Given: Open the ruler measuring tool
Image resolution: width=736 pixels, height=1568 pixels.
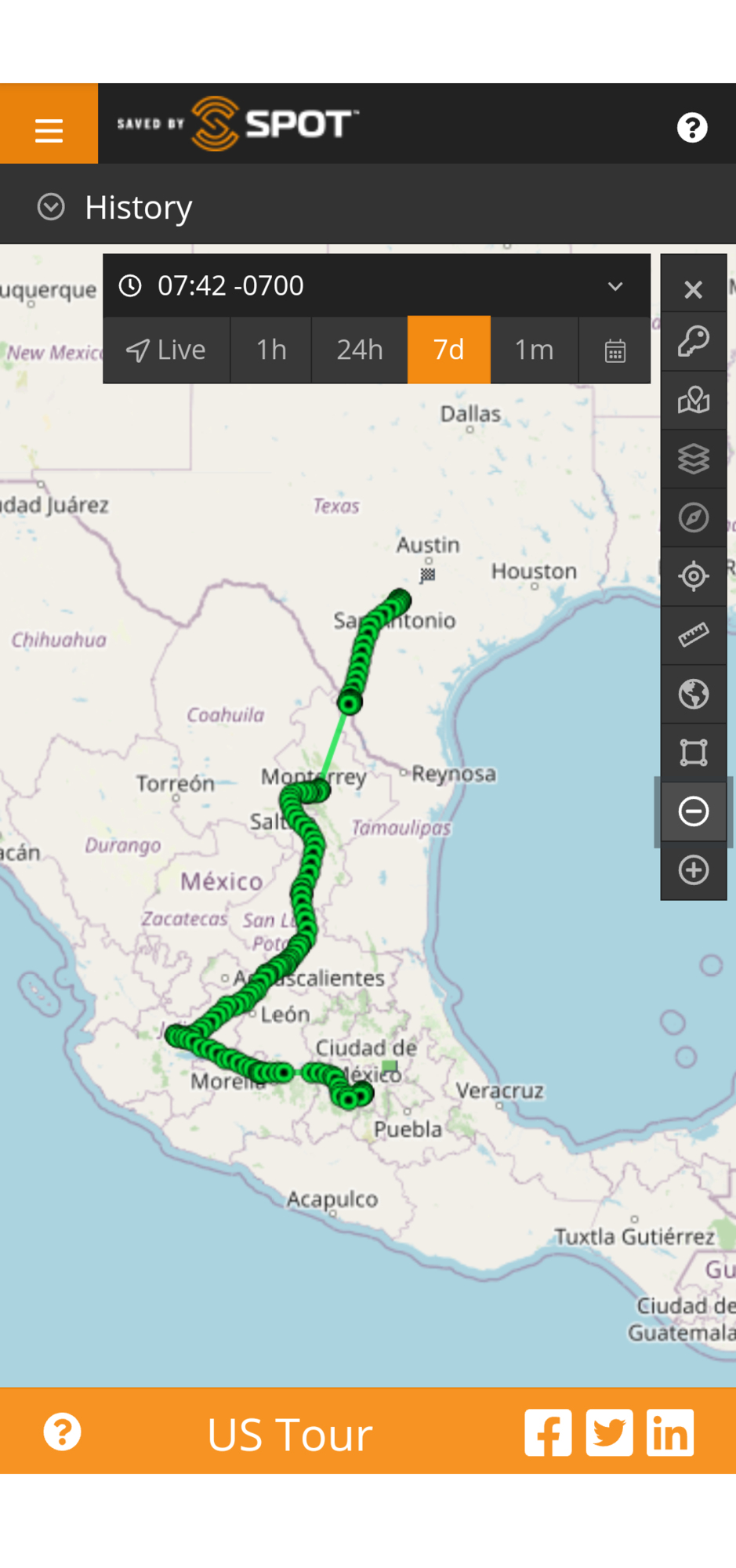Looking at the screenshot, I should click(x=693, y=635).
